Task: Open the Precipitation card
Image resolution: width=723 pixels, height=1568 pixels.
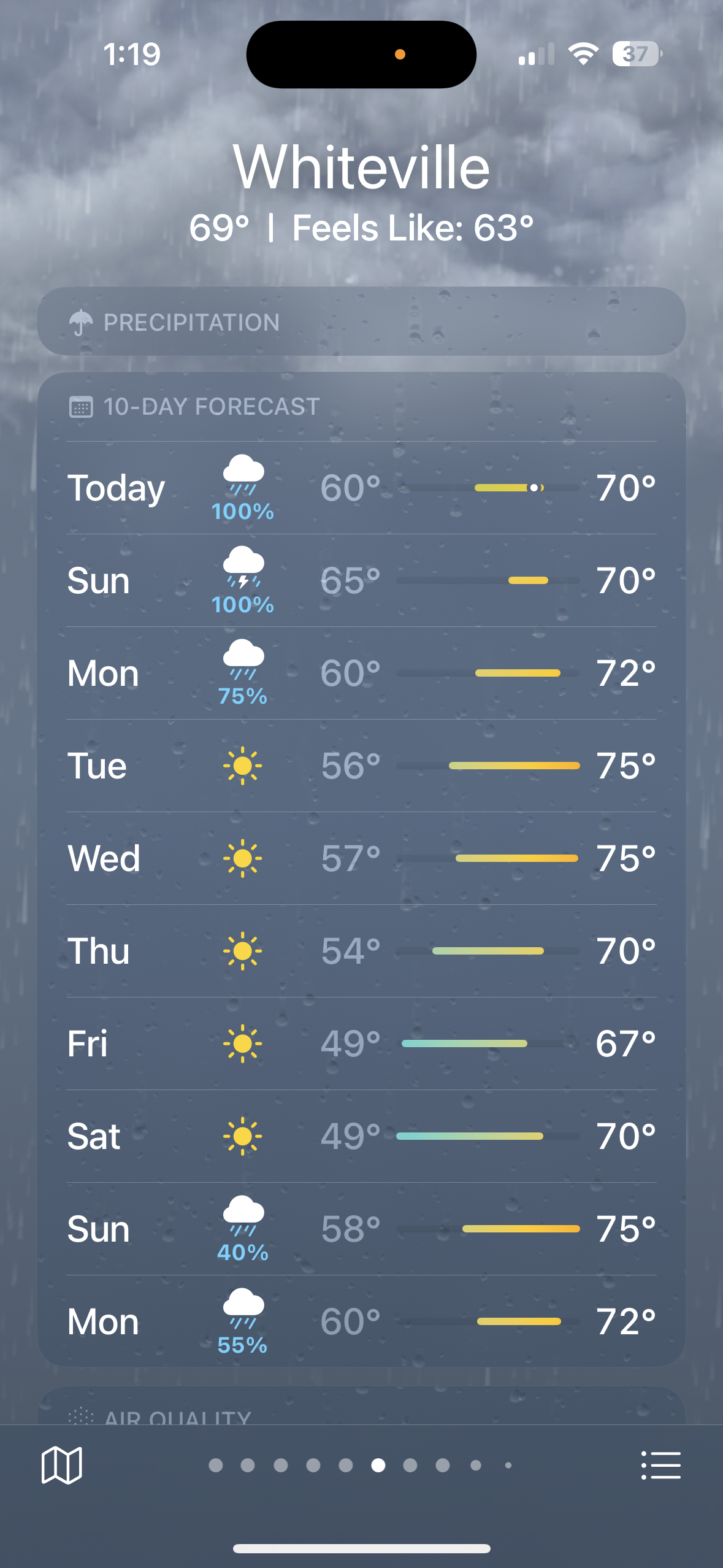Action: point(361,321)
